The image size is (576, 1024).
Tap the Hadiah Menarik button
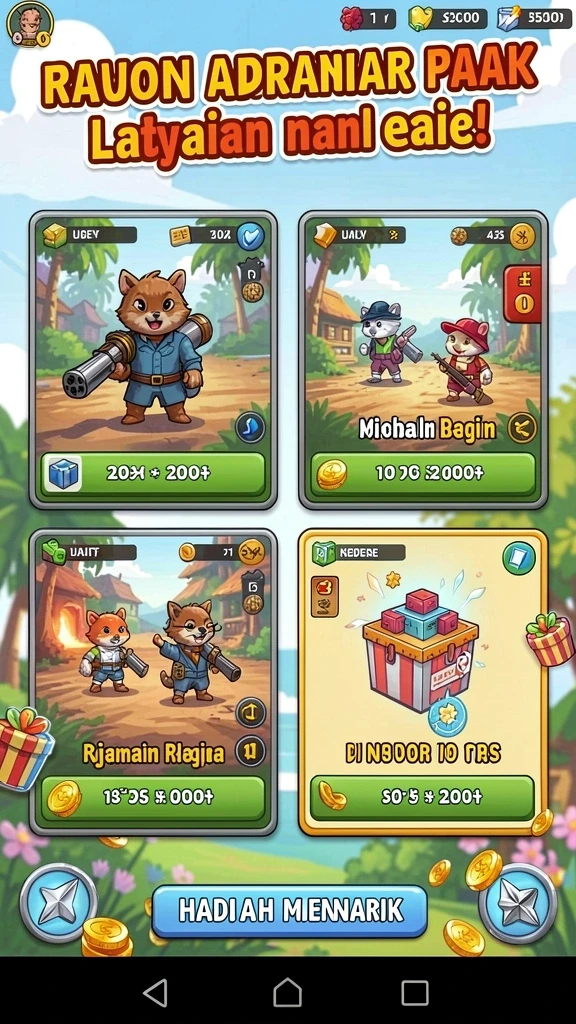pyautogui.click(x=289, y=910)
